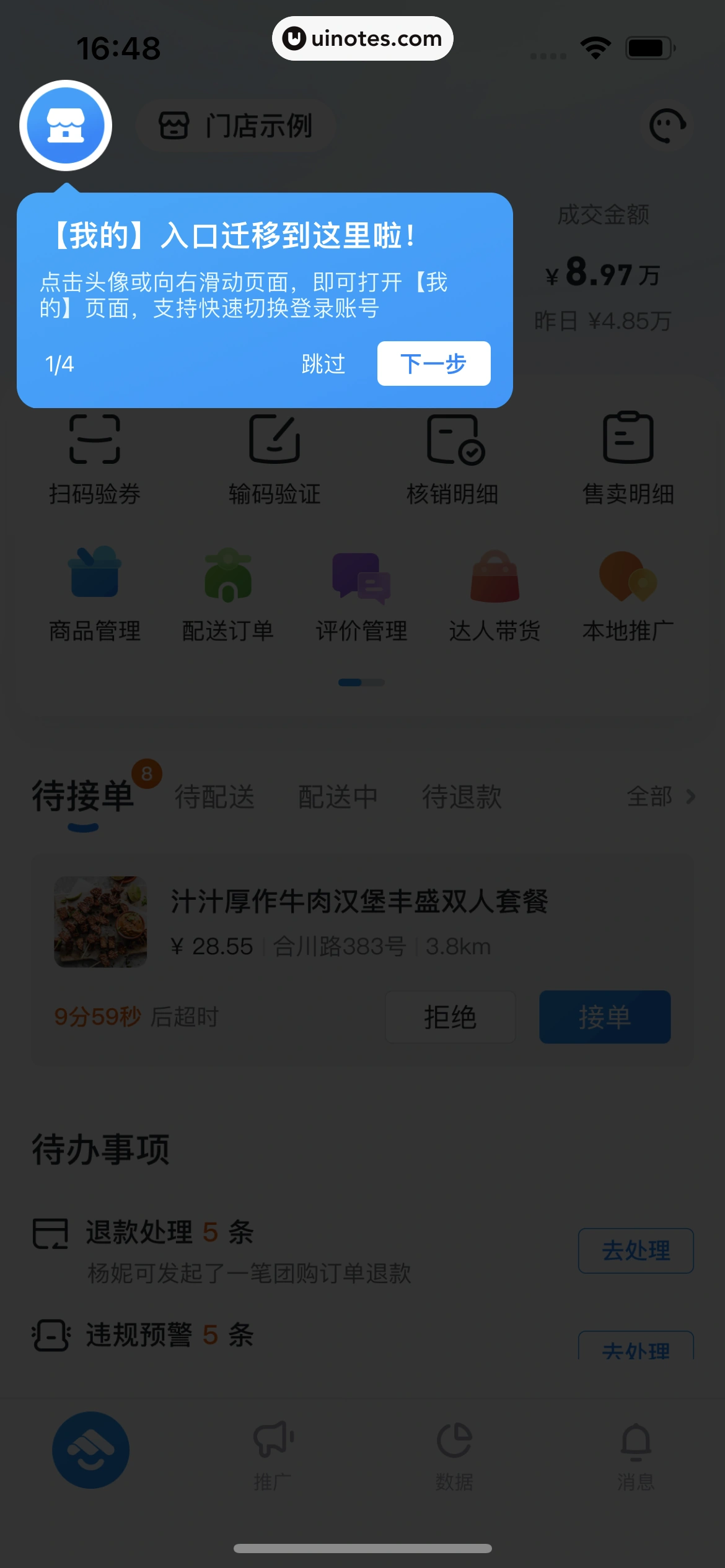Click the store avatar highlighted in the tutorial
The height and width of the screenshot is (1568, 725).
(66, 126)
